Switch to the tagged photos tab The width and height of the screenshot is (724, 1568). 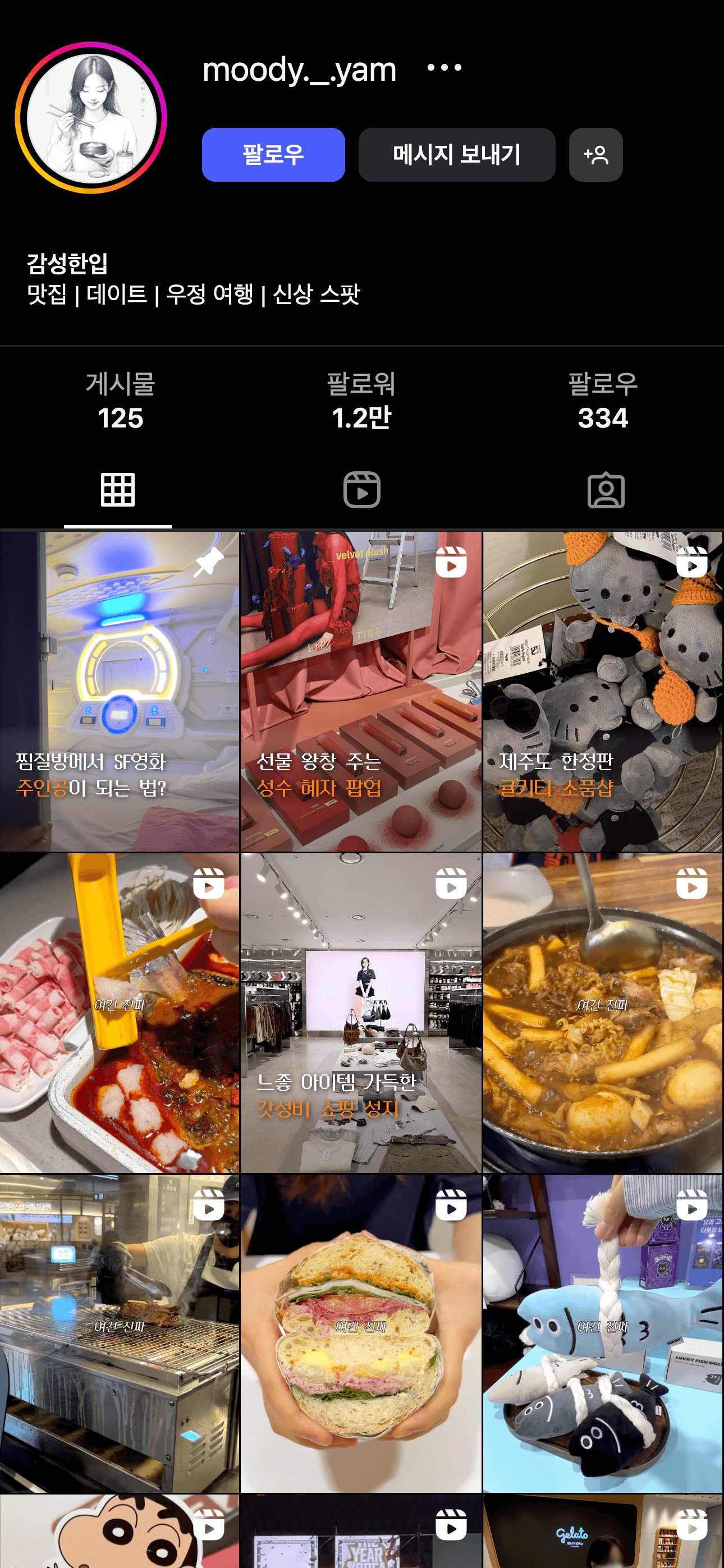[605, 489]
